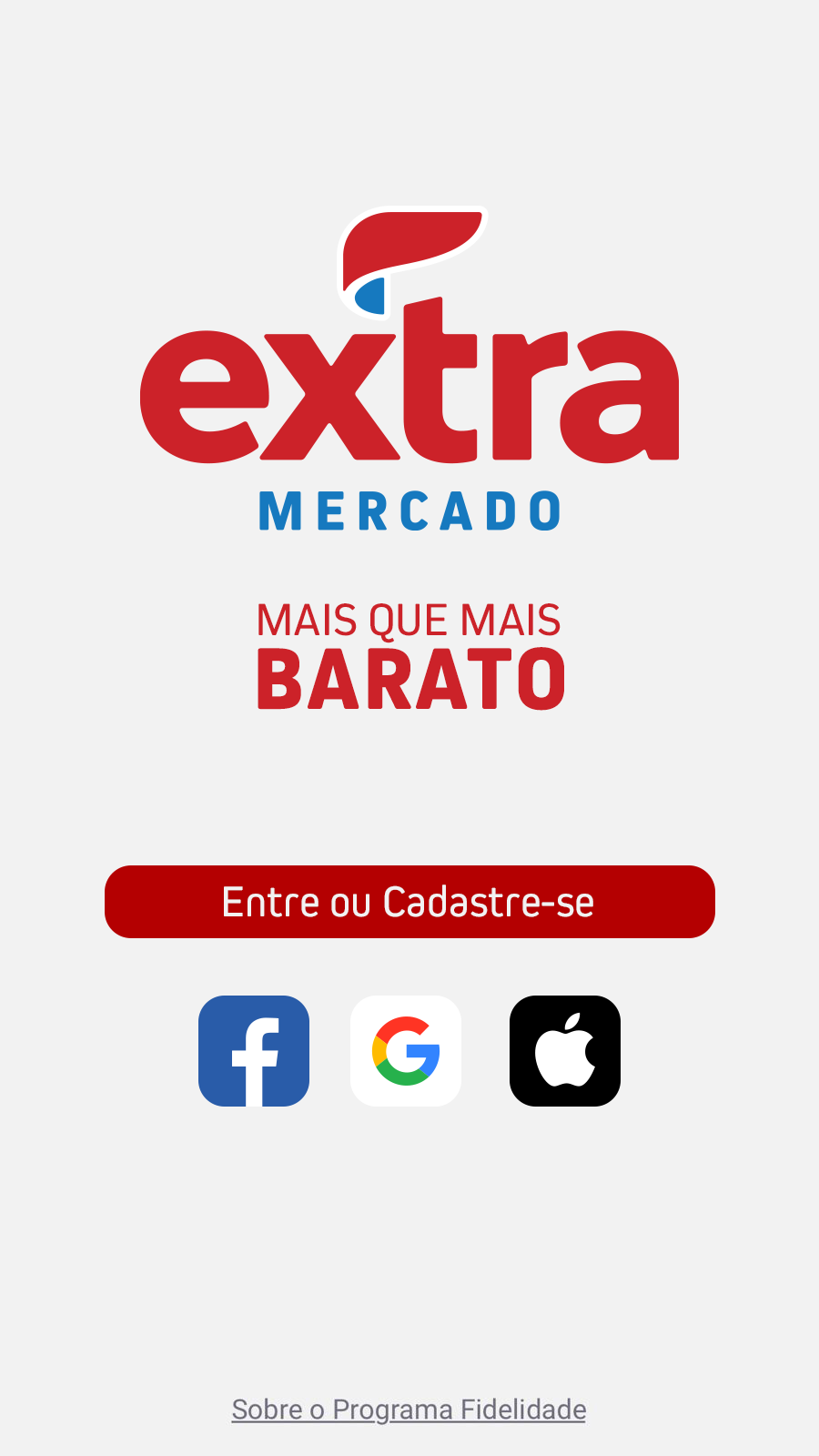Viewport: 819px width, 1456px height.
Task: Continue with the Google login icon
Action: 406,1051
